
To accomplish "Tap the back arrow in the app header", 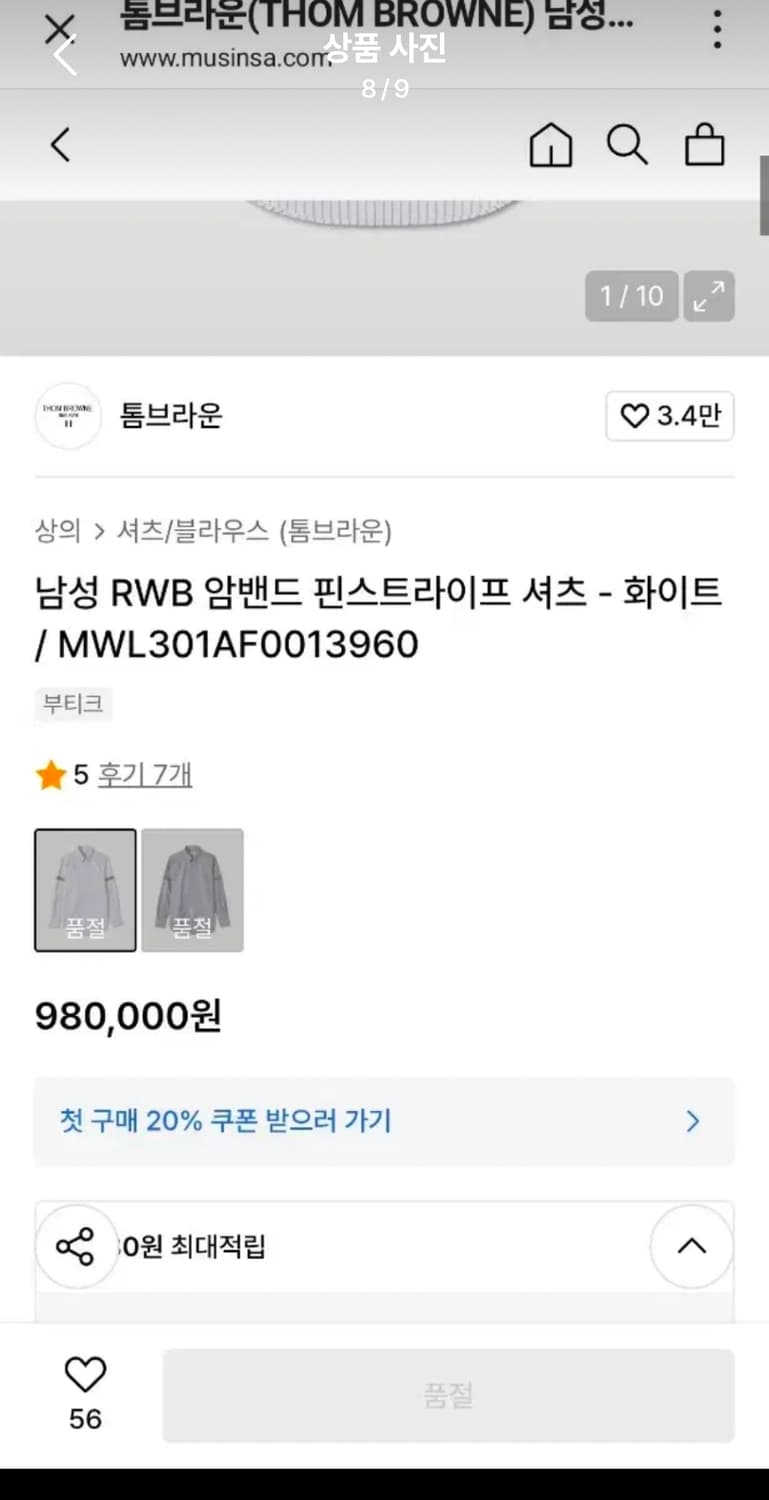I will [x=59, y=145].
